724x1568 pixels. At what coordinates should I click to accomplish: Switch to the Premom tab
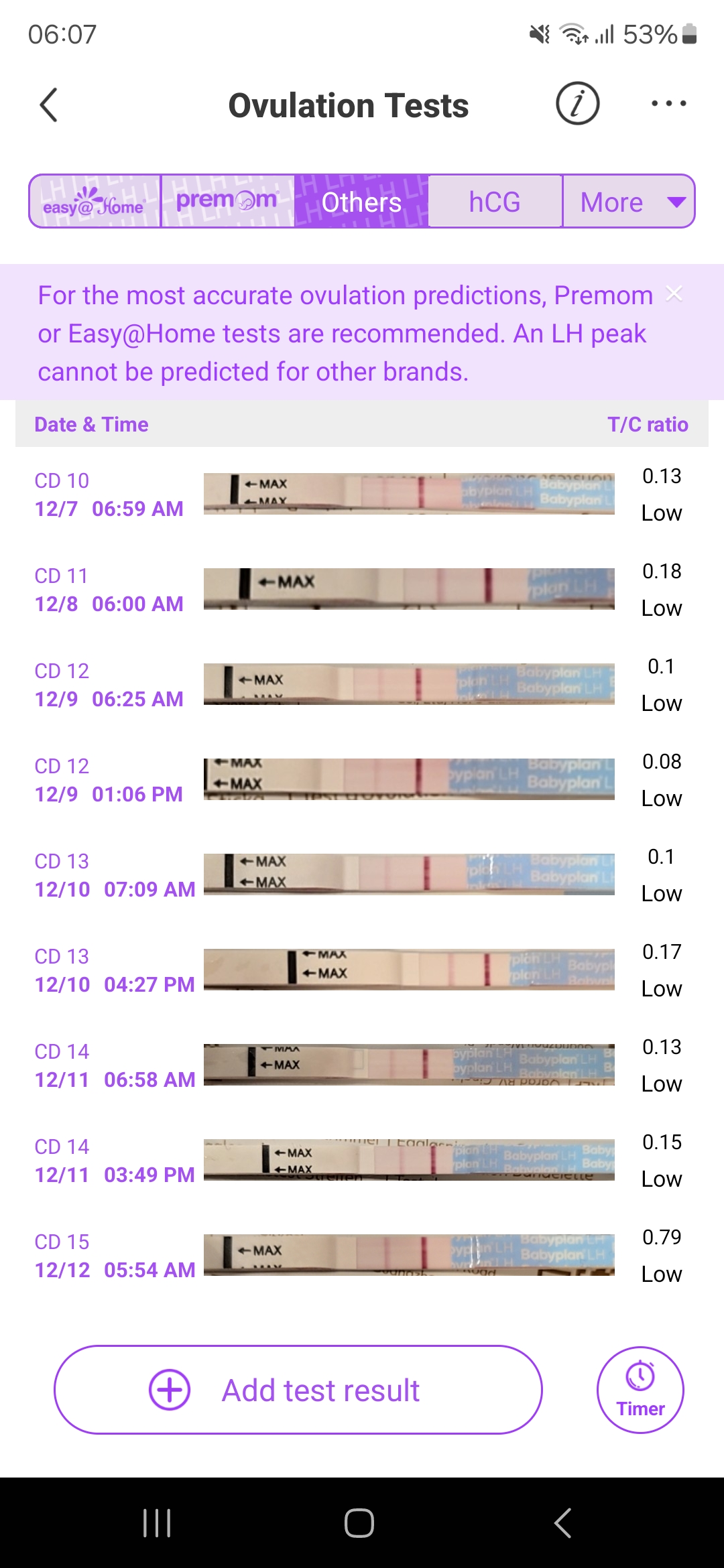pos(227,202)
